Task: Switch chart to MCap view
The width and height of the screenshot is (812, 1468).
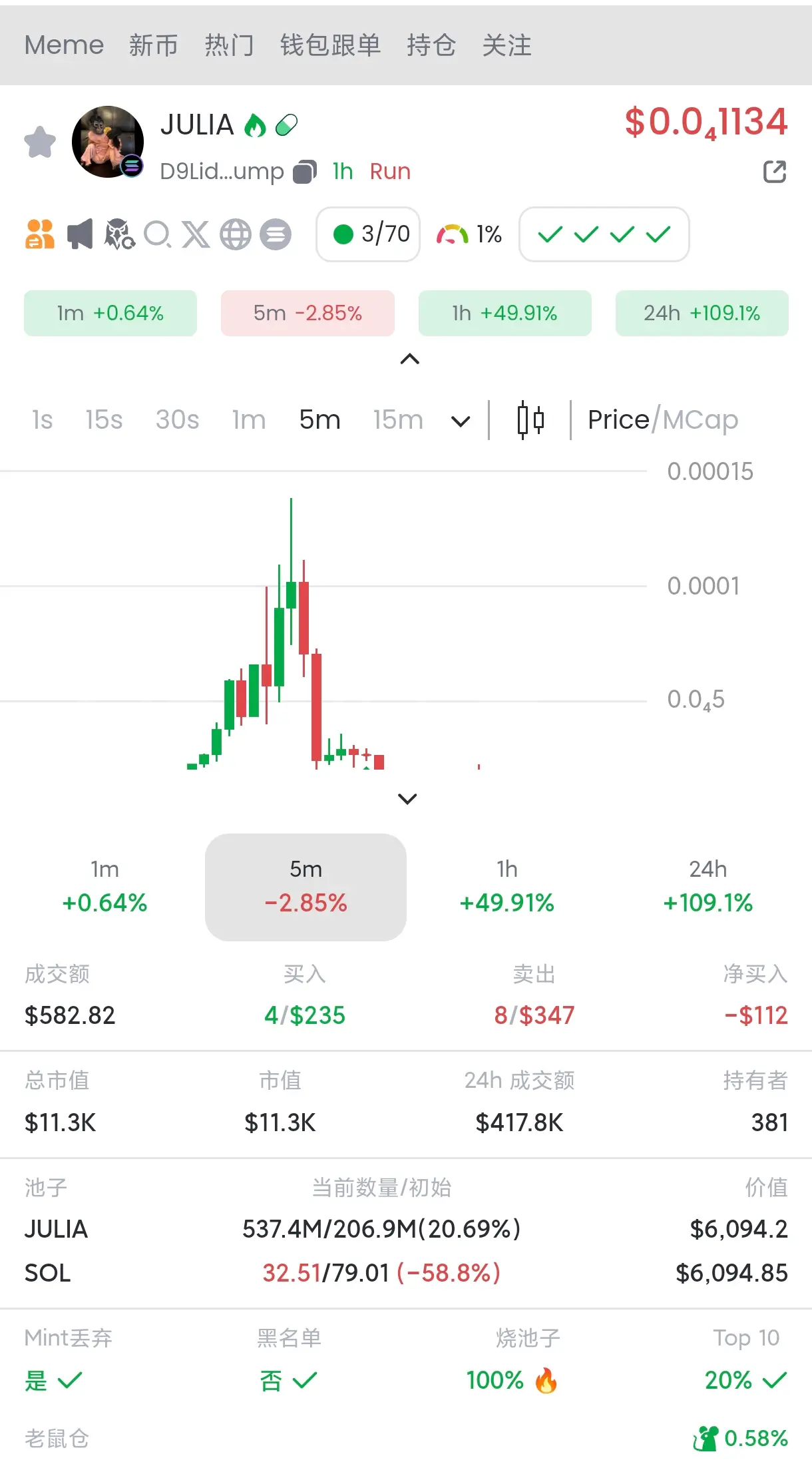Action: pyautogui.click(x=701, y=420)
